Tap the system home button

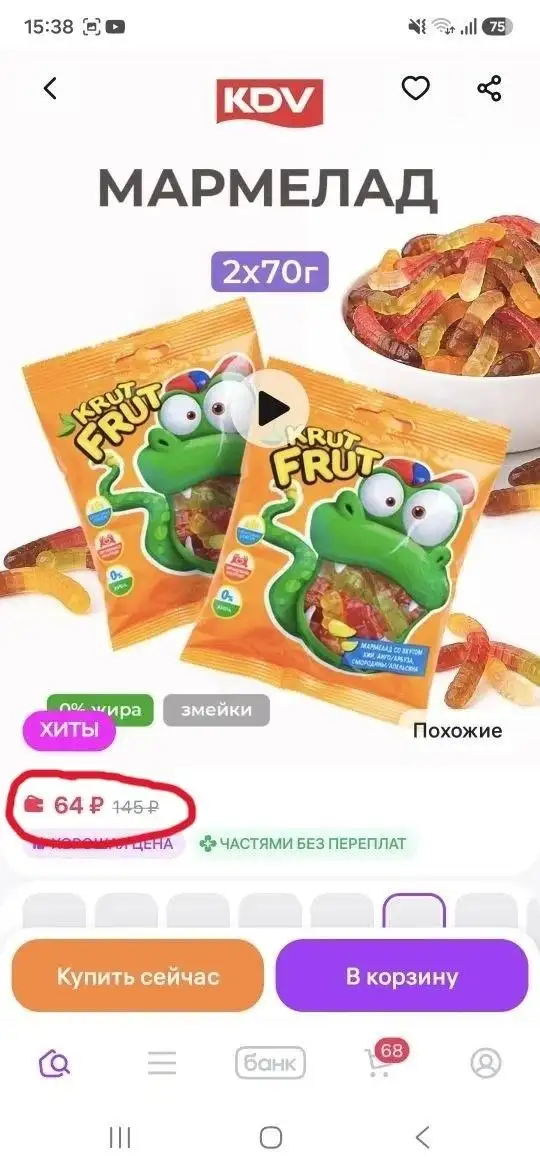click(271, 1137)
